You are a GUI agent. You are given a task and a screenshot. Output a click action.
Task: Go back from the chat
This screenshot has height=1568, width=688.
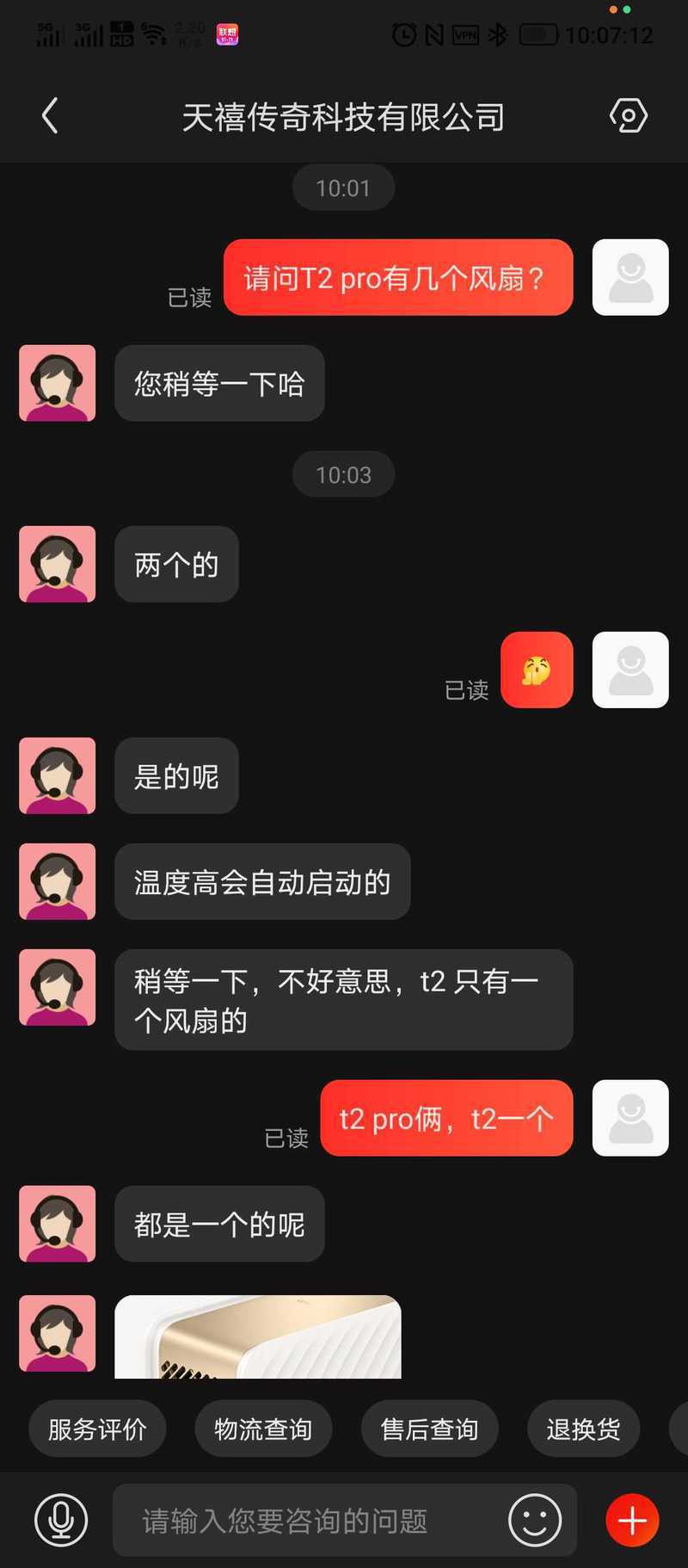coord(50,116)
